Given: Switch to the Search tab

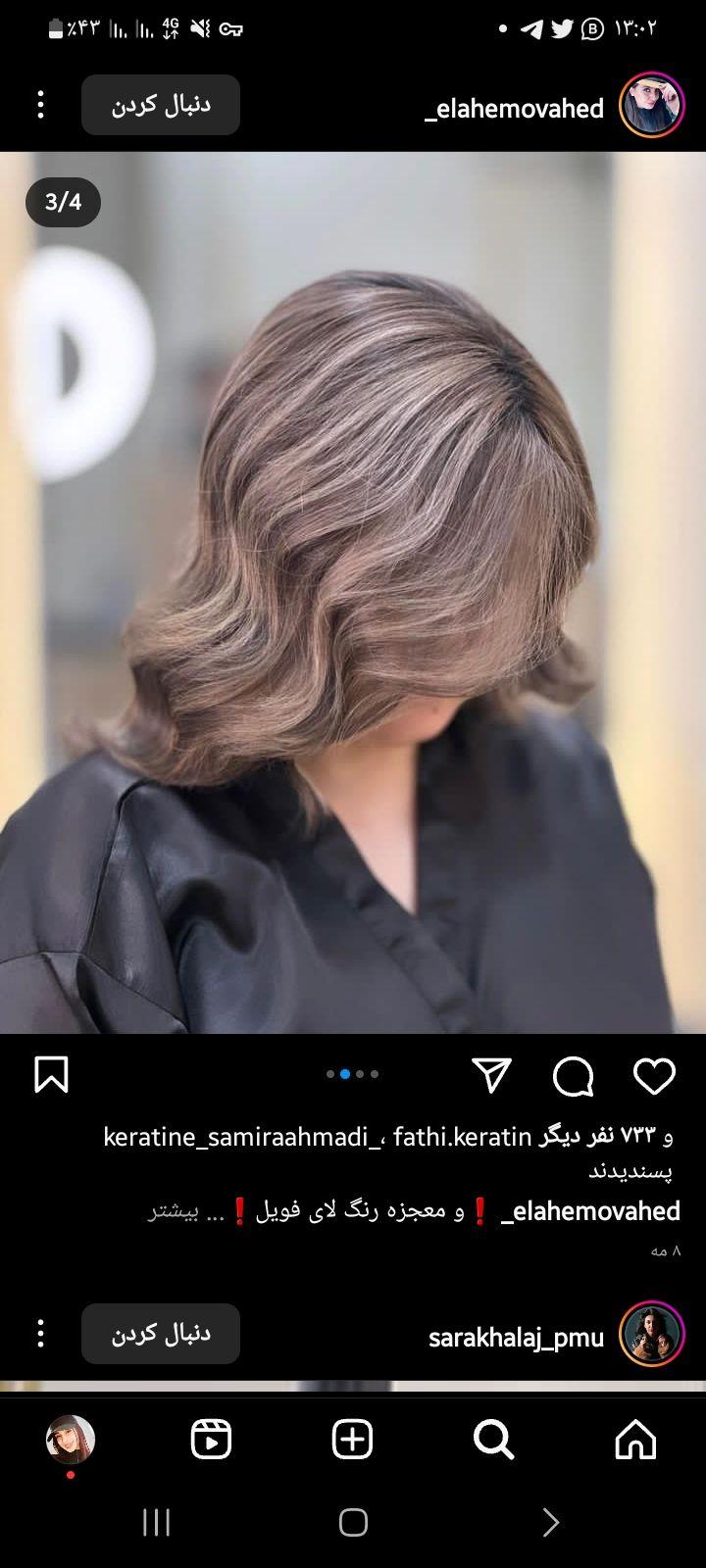Looking at the screenshot, I should [x=493, y=1440].
